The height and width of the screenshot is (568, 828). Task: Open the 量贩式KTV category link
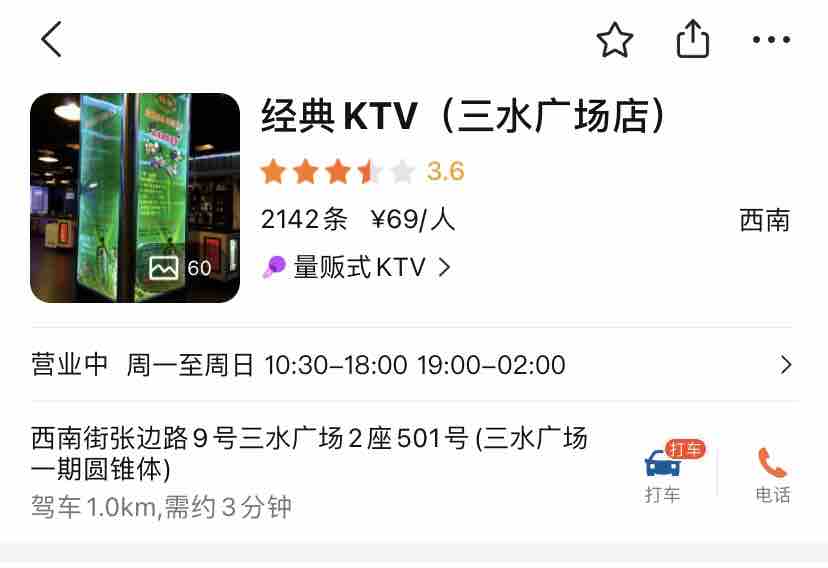tap(357, 267)
